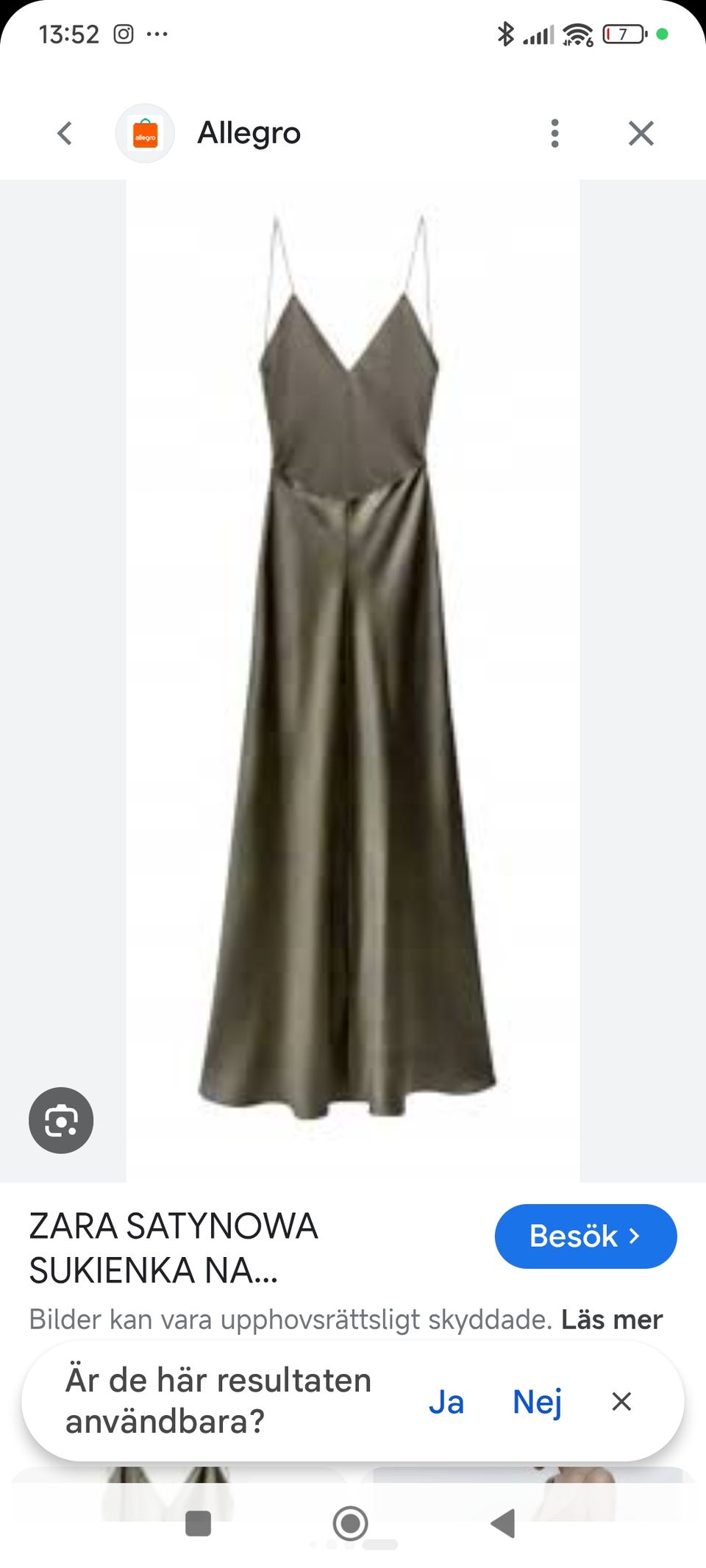
Task: Tap the Besök button to visit site
Action: pyautogui.click(x=585, y=1236)
